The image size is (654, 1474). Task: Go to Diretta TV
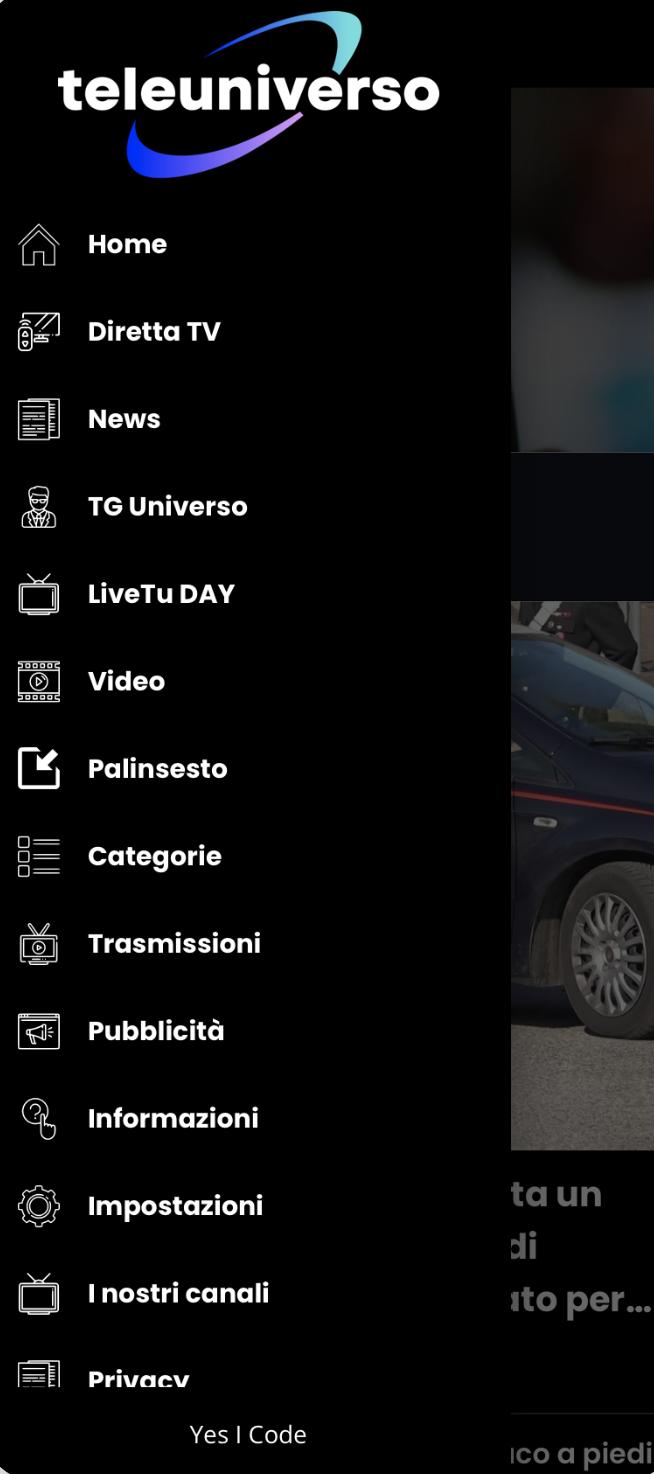click(255, 332)
